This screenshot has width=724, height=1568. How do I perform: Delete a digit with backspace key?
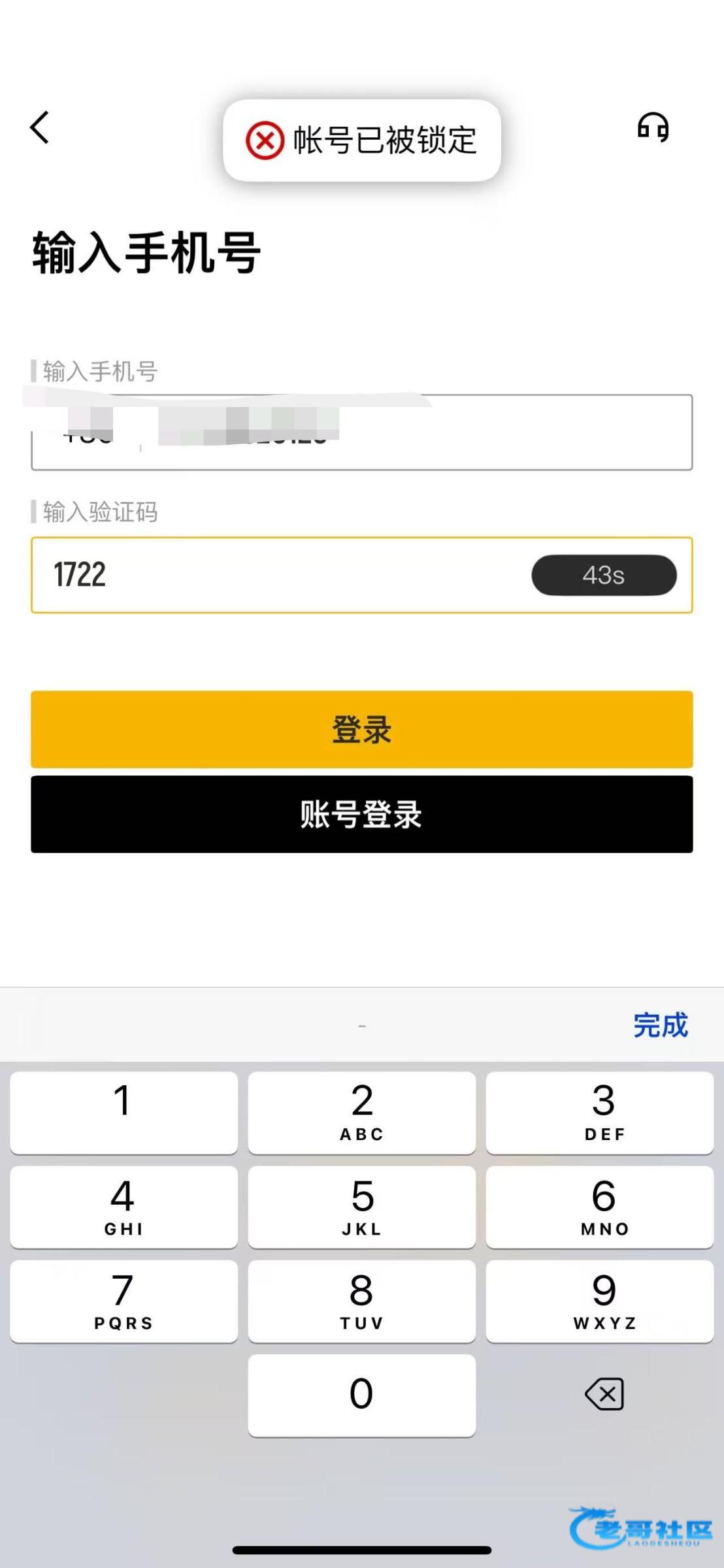click(x=604, y=1395)
